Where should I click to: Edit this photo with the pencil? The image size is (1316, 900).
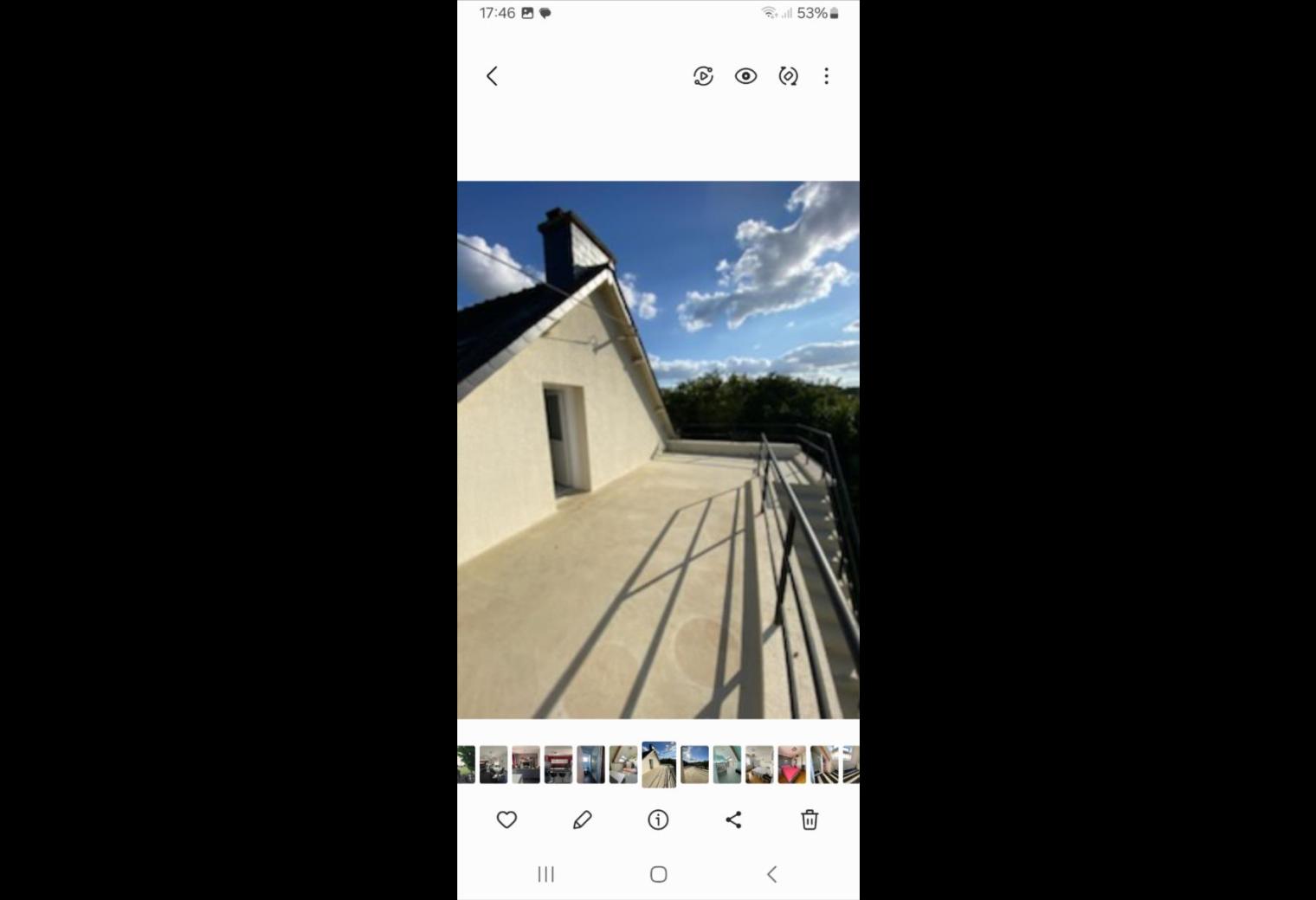pyautogui.click(x=583, y=820)
